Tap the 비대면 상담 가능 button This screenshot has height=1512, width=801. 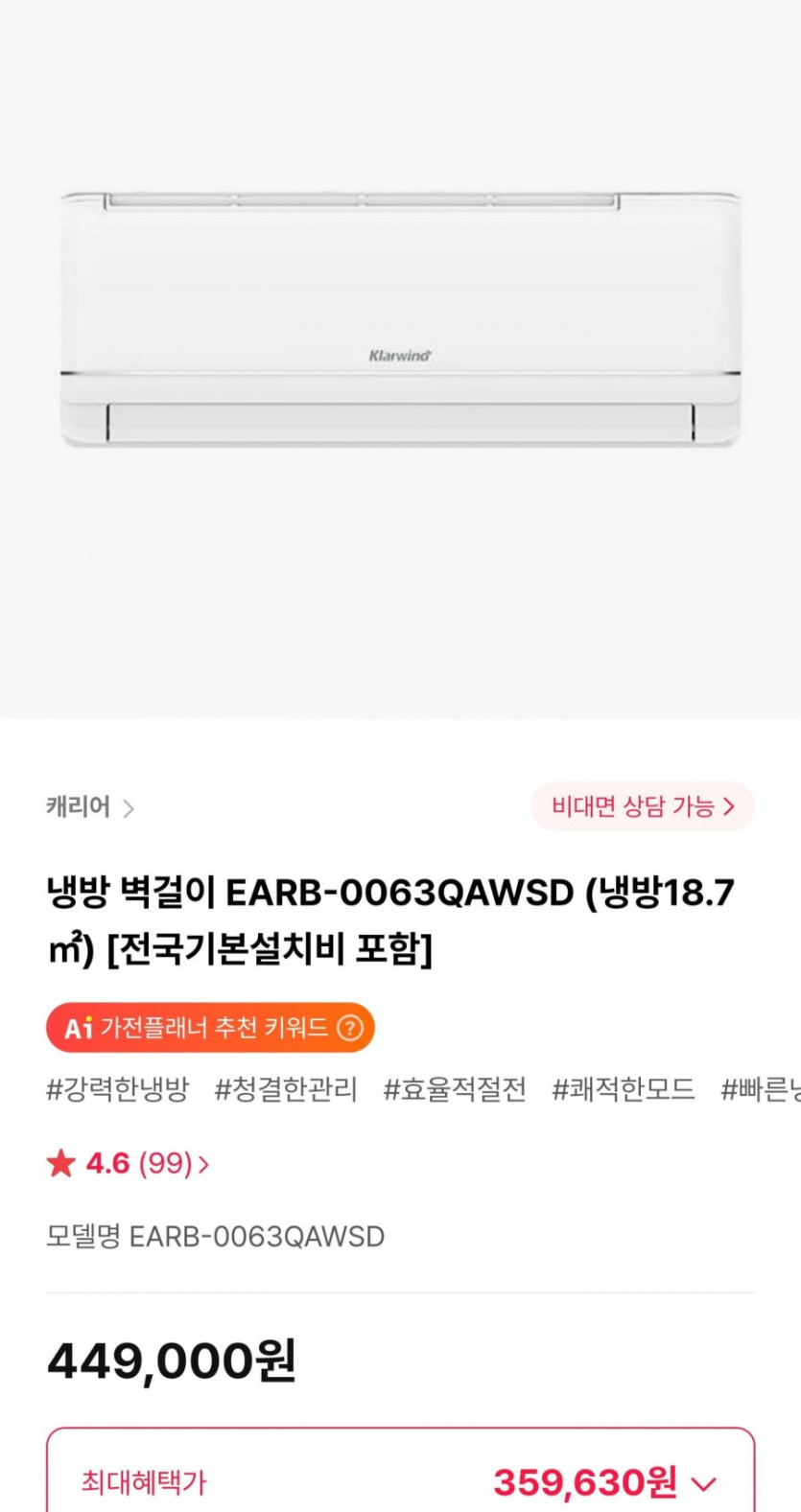(x=643, y=806)
